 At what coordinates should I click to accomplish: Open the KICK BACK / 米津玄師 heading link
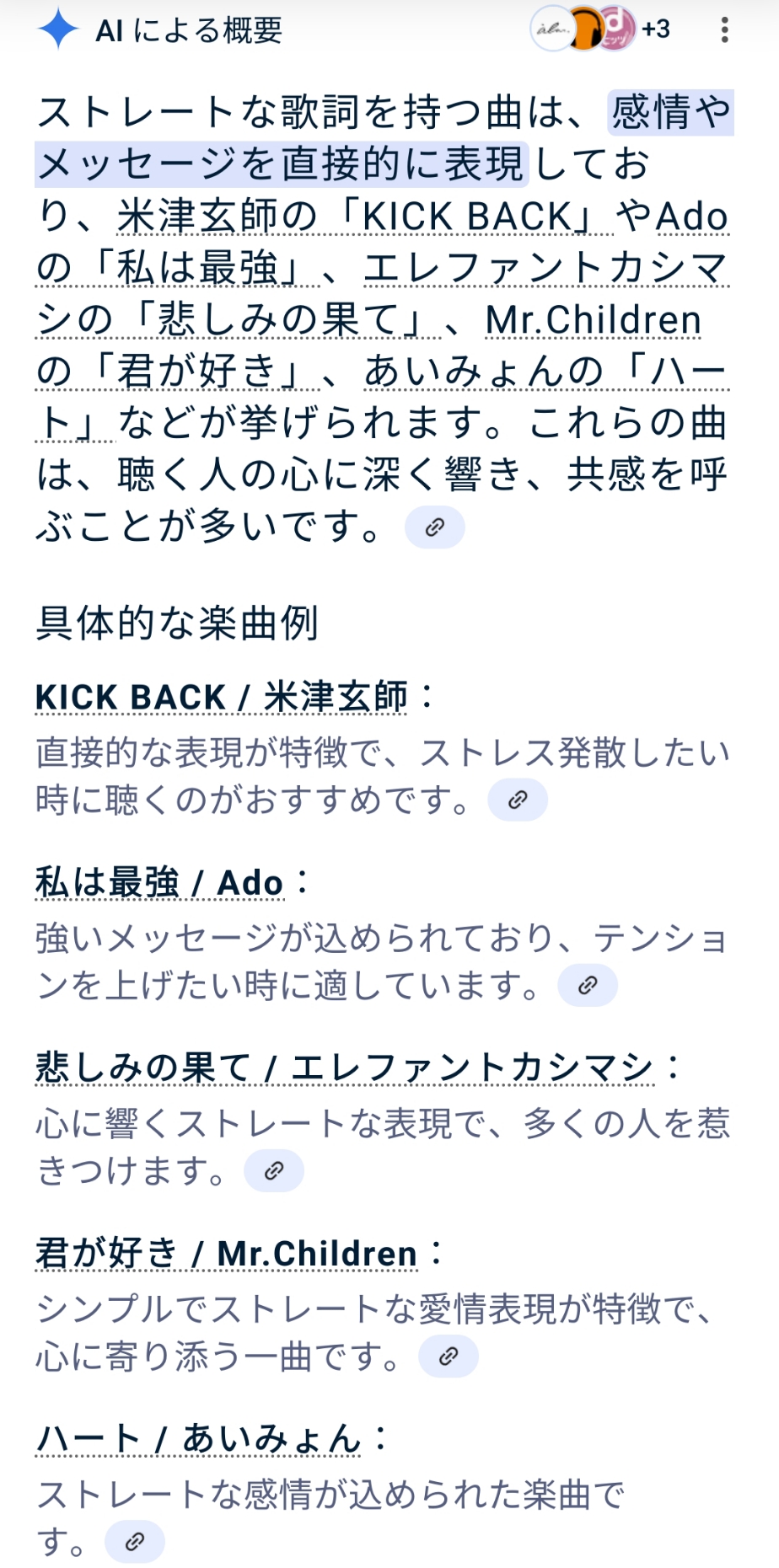point(222,698)
